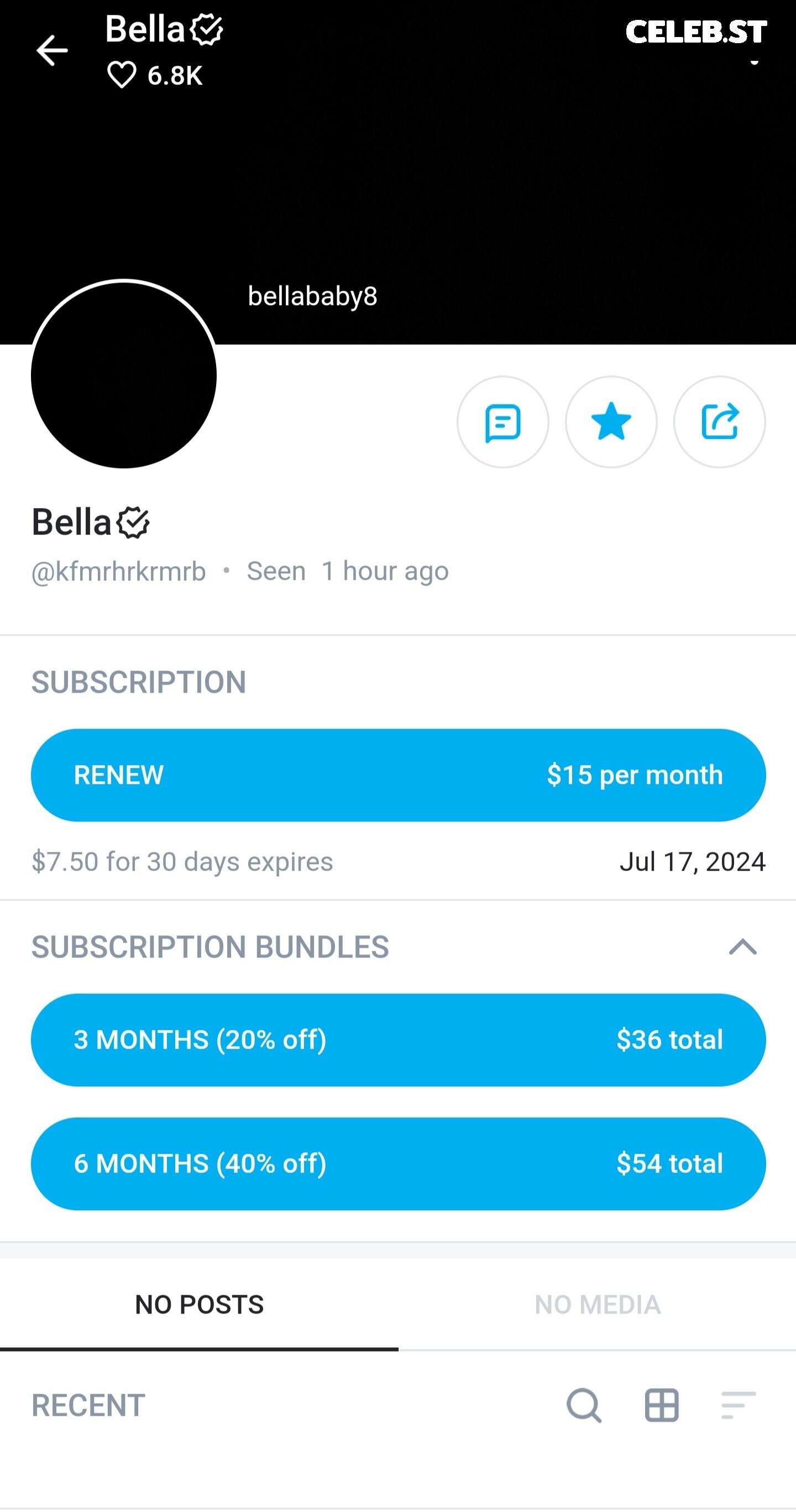Select the 3 months bundle for $36
This screenshot has width=796, height=1512.
point(398,1039)
